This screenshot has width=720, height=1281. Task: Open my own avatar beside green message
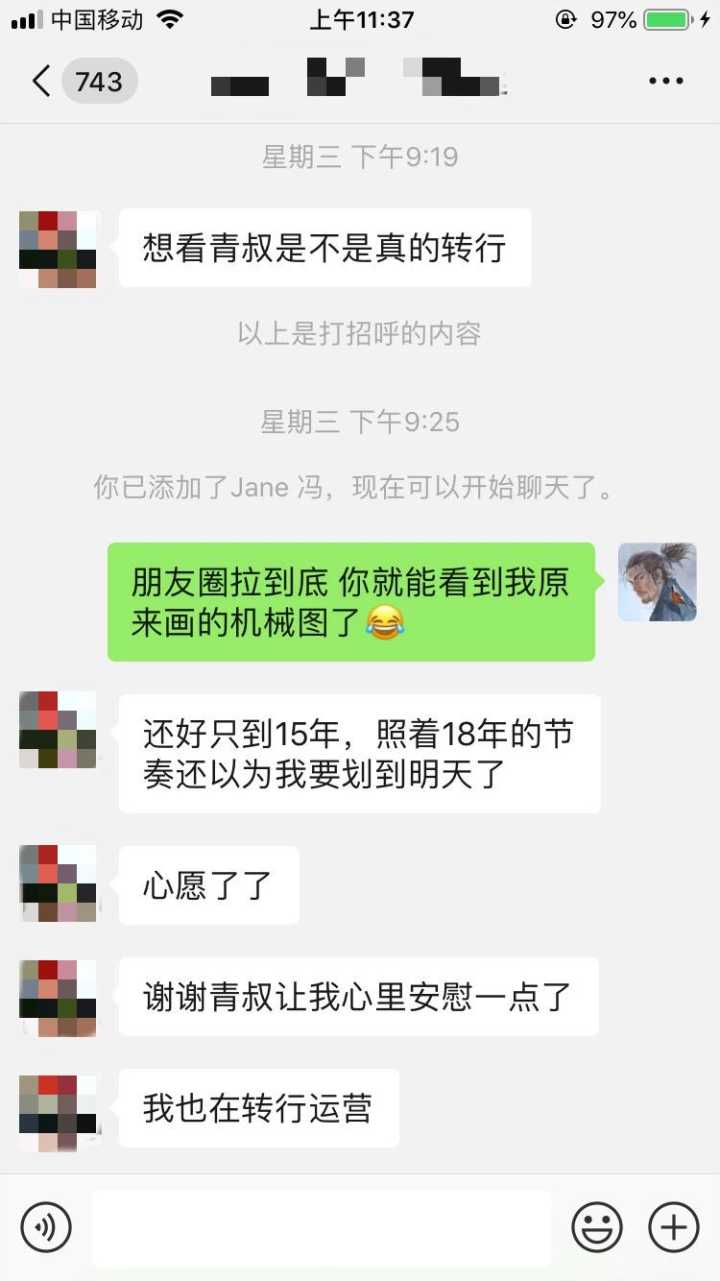(x=657, y=582)
